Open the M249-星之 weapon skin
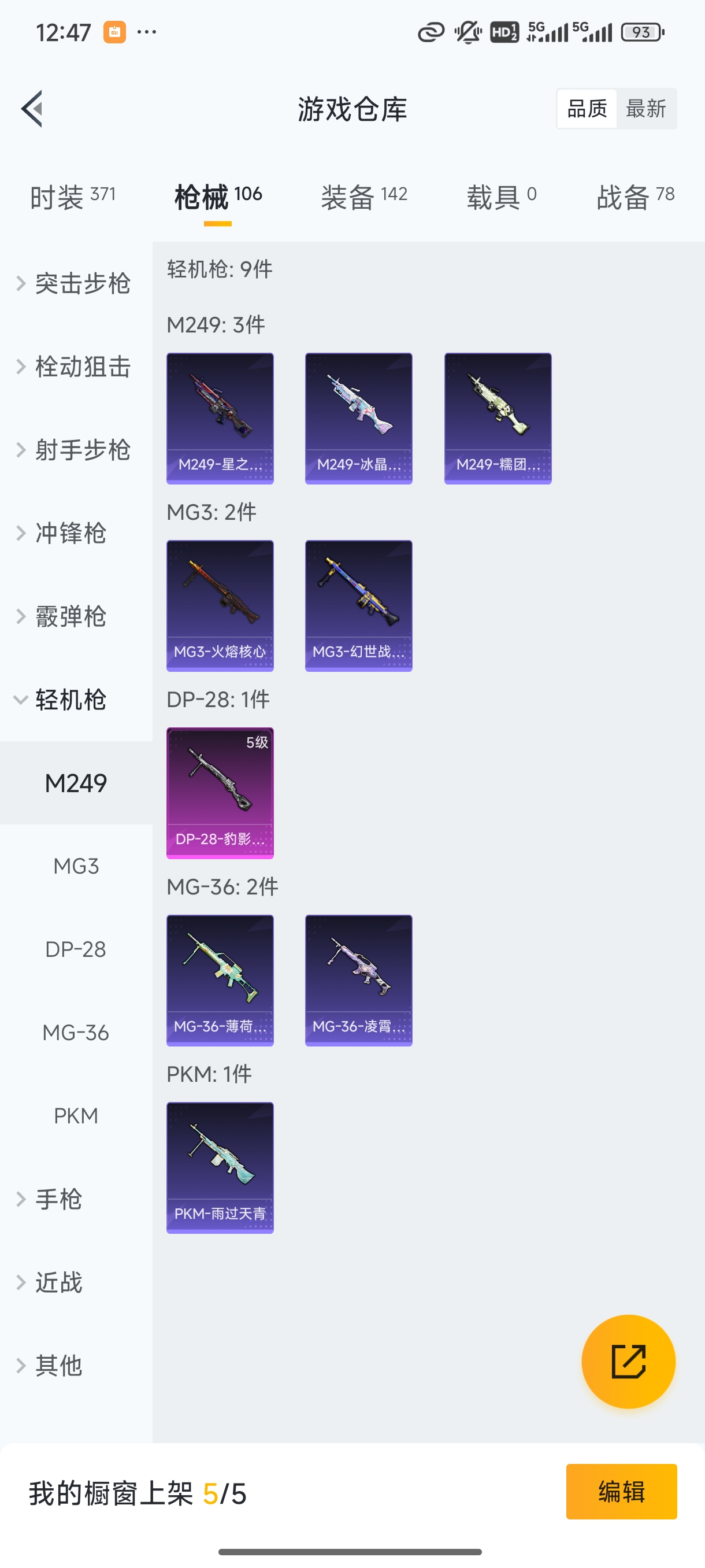 point(220,417)
